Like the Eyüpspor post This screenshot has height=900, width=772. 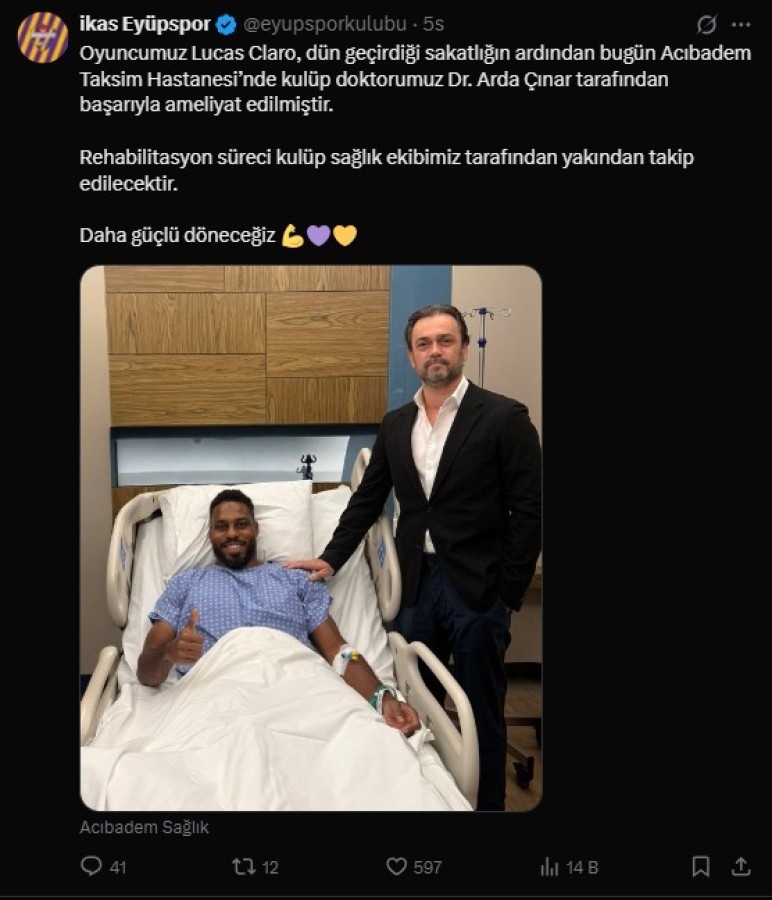(x=397, y=866)
